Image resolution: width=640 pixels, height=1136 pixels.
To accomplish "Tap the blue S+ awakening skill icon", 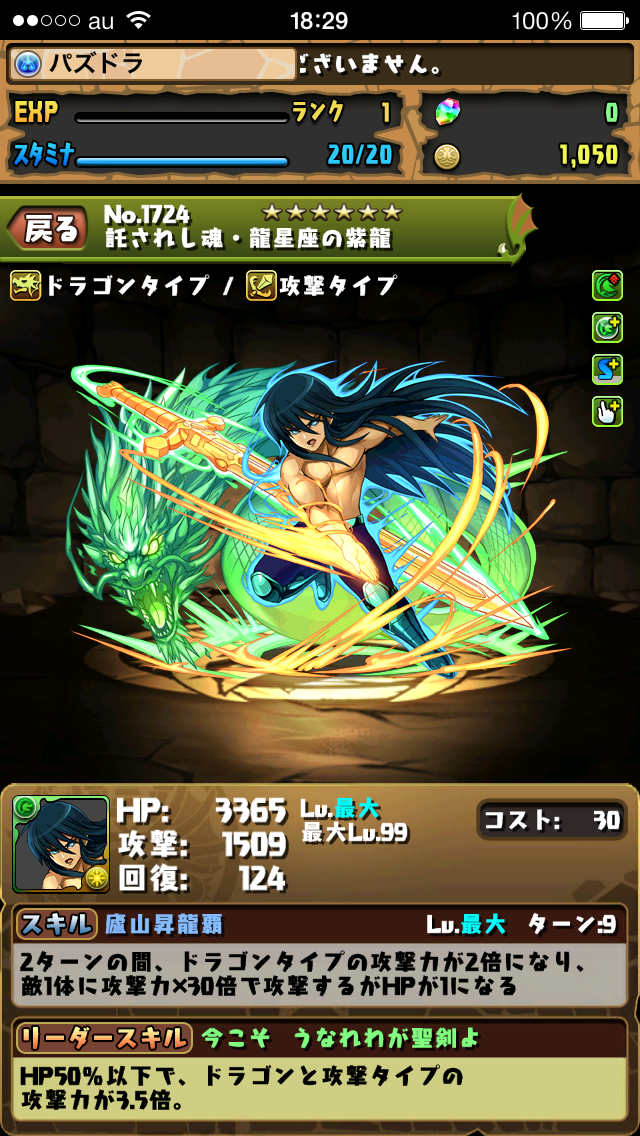I will (x=607, y=369).
